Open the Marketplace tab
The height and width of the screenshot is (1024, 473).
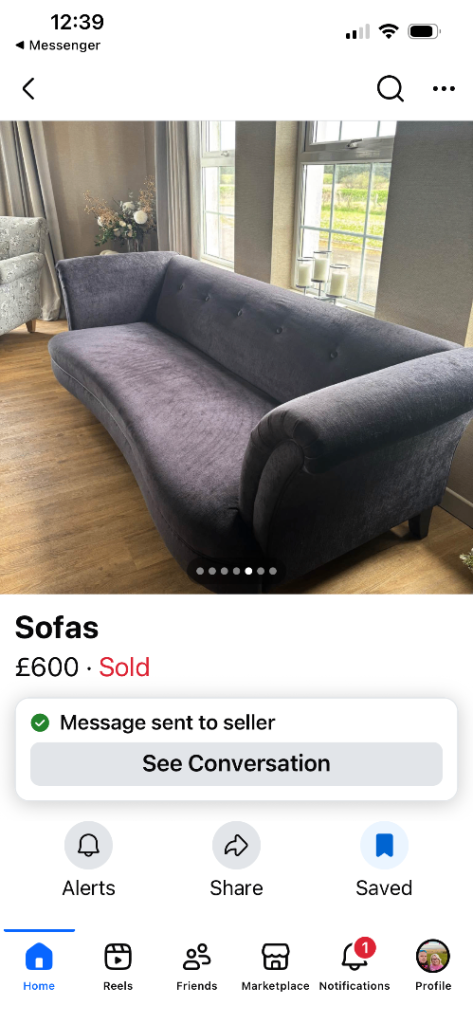tap(275, 967)
